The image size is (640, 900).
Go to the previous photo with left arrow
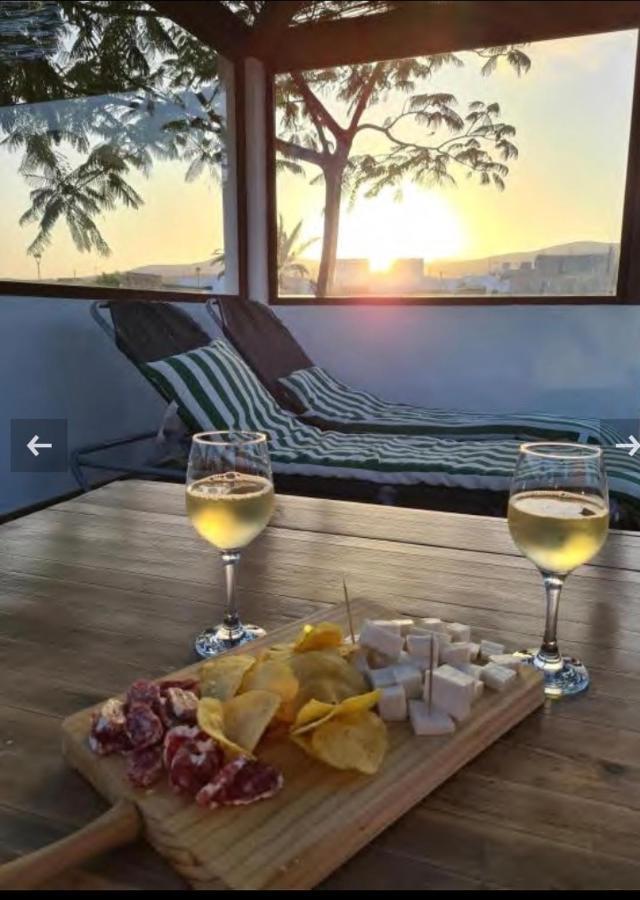38,445
